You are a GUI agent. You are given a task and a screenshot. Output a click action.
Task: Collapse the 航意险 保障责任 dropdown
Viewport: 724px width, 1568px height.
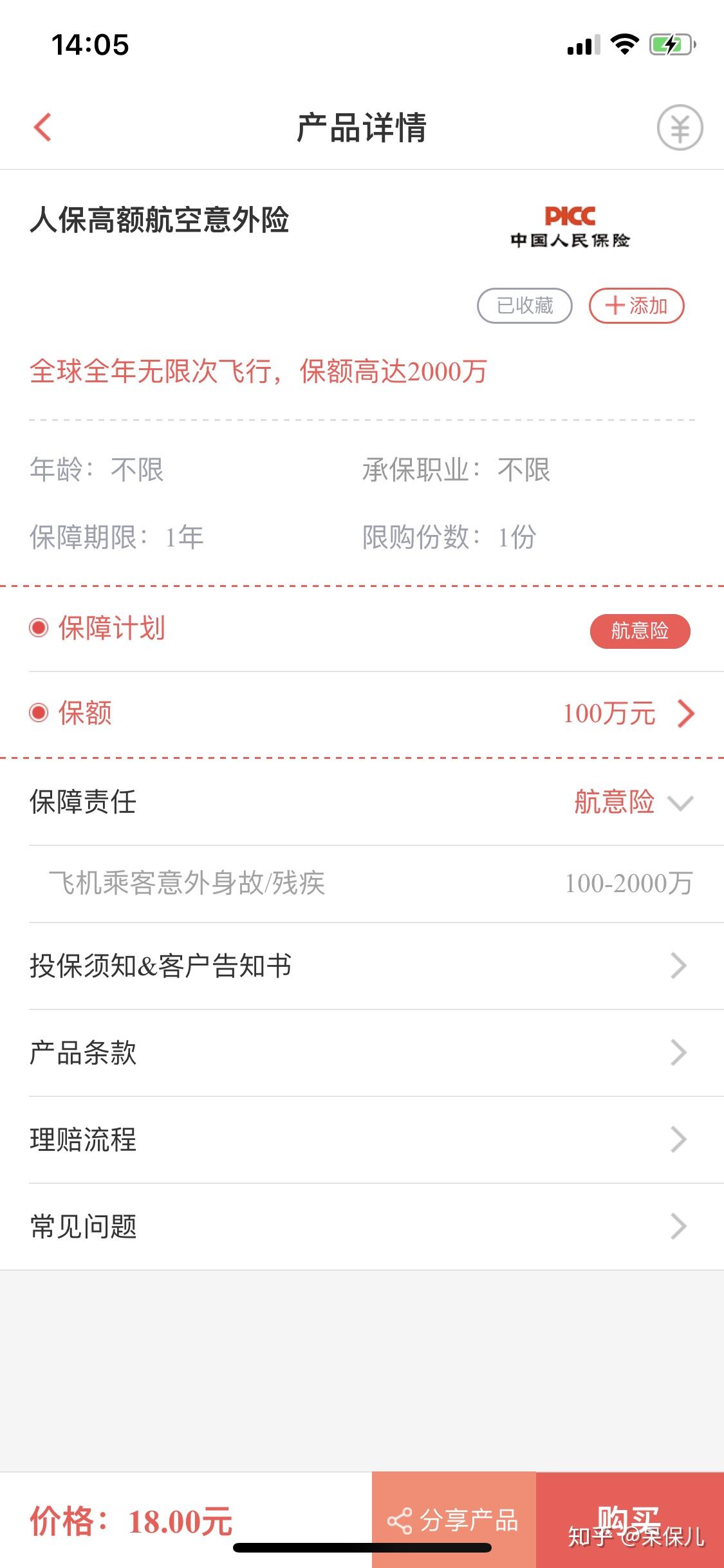(x=680, y=803)
